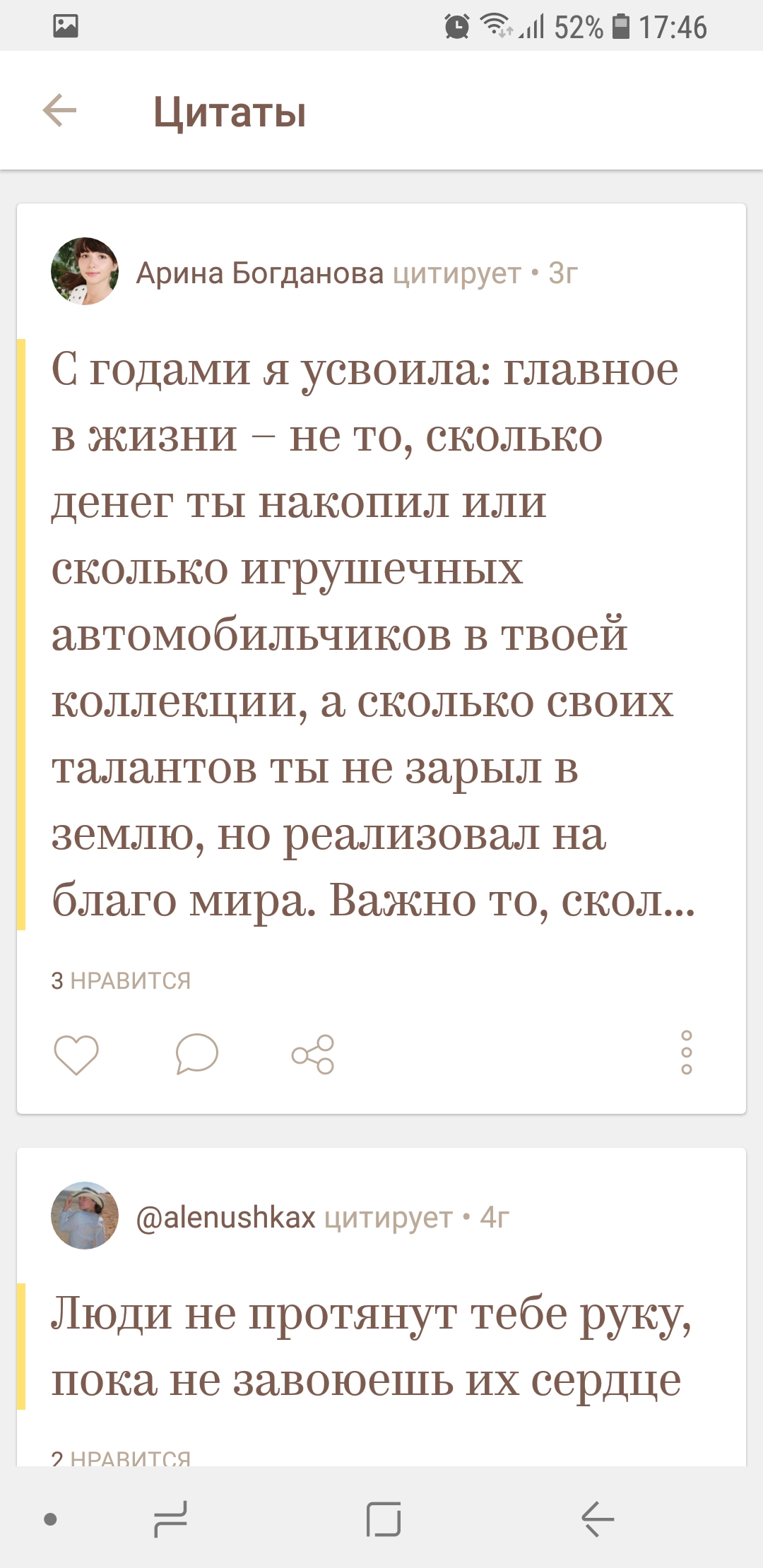This screenshot has height=1568, width=763.
Task: Open the quote "Люди не протянут тебе руку"
Action: (x=370, y=1347)
